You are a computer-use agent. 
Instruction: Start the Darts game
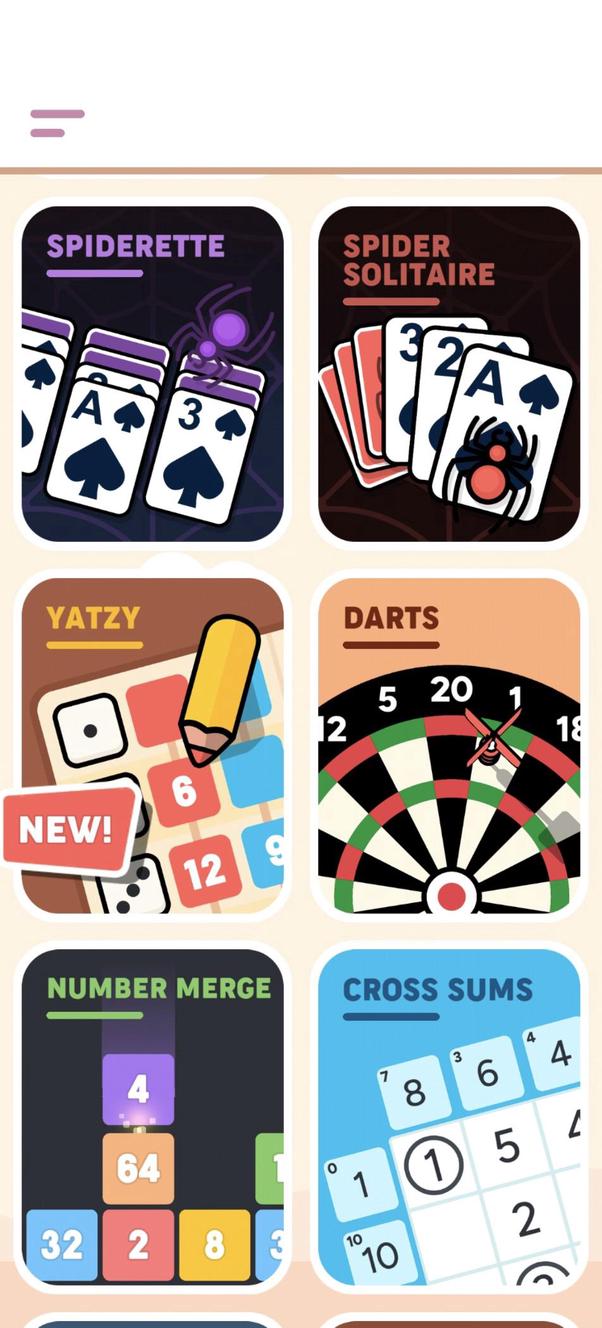click(449, 745)
